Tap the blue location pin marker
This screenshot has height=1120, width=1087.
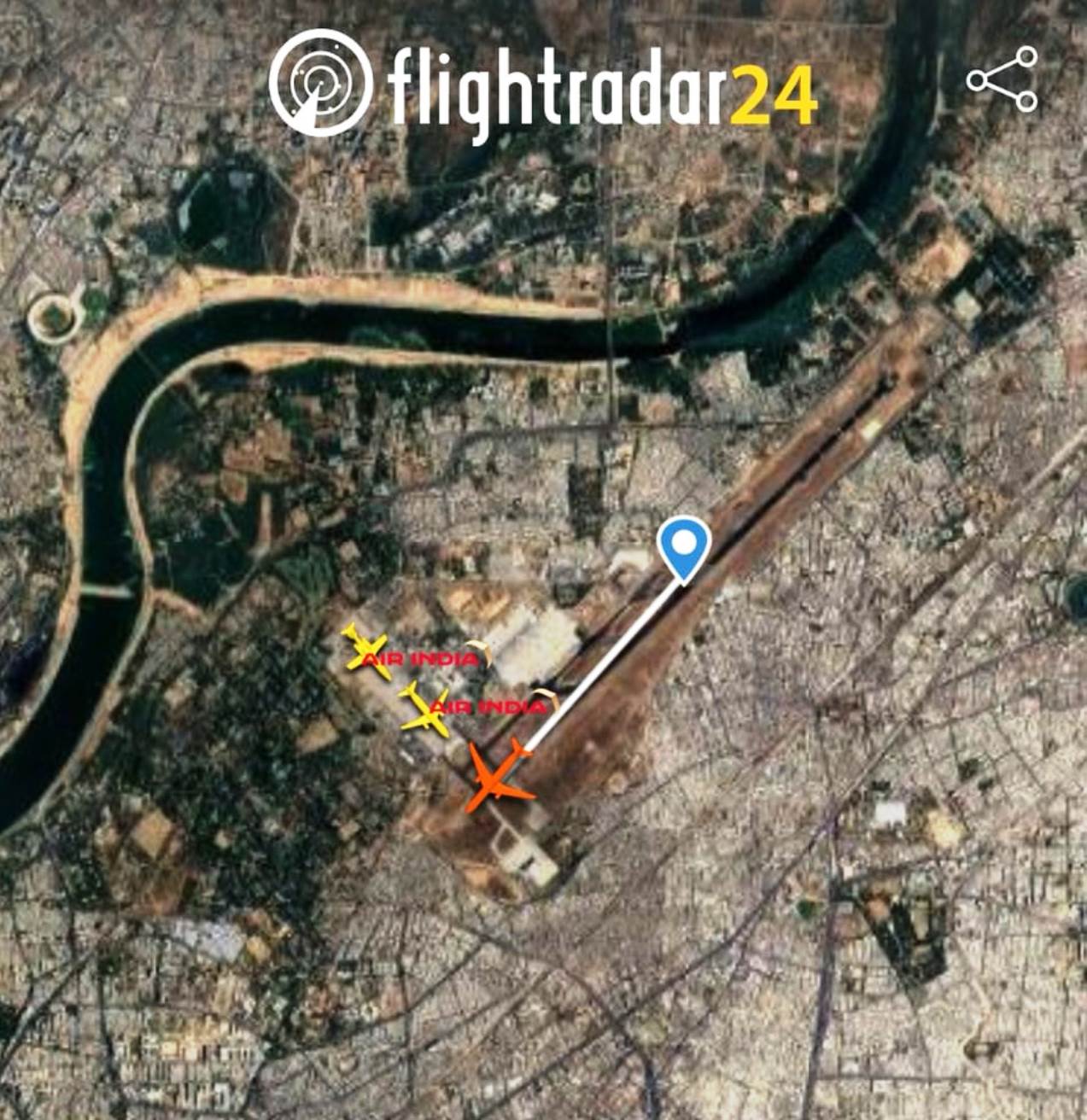tap(683, 545)
